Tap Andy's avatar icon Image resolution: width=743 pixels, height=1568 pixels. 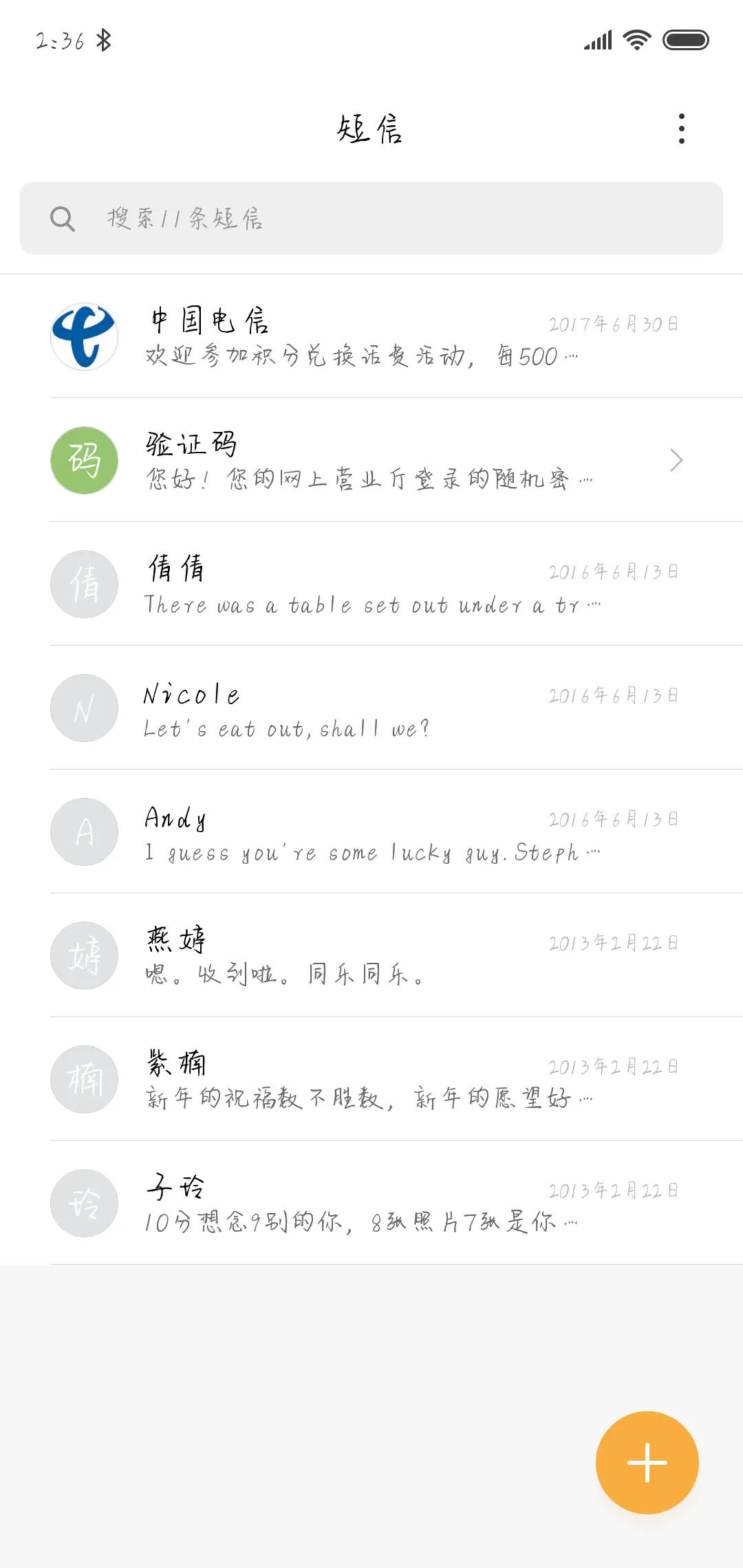click(84, 831)
